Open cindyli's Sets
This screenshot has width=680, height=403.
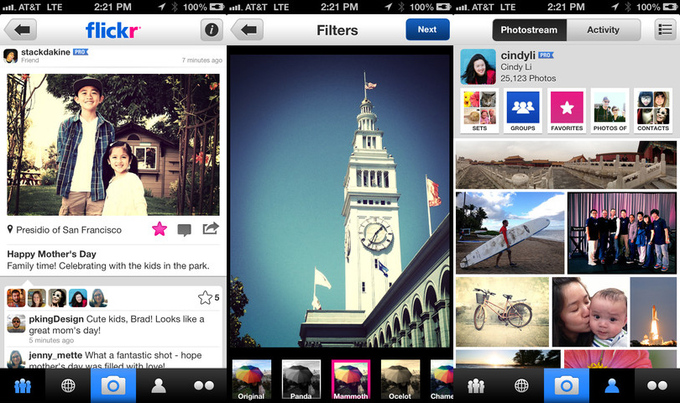pos(479,110)
